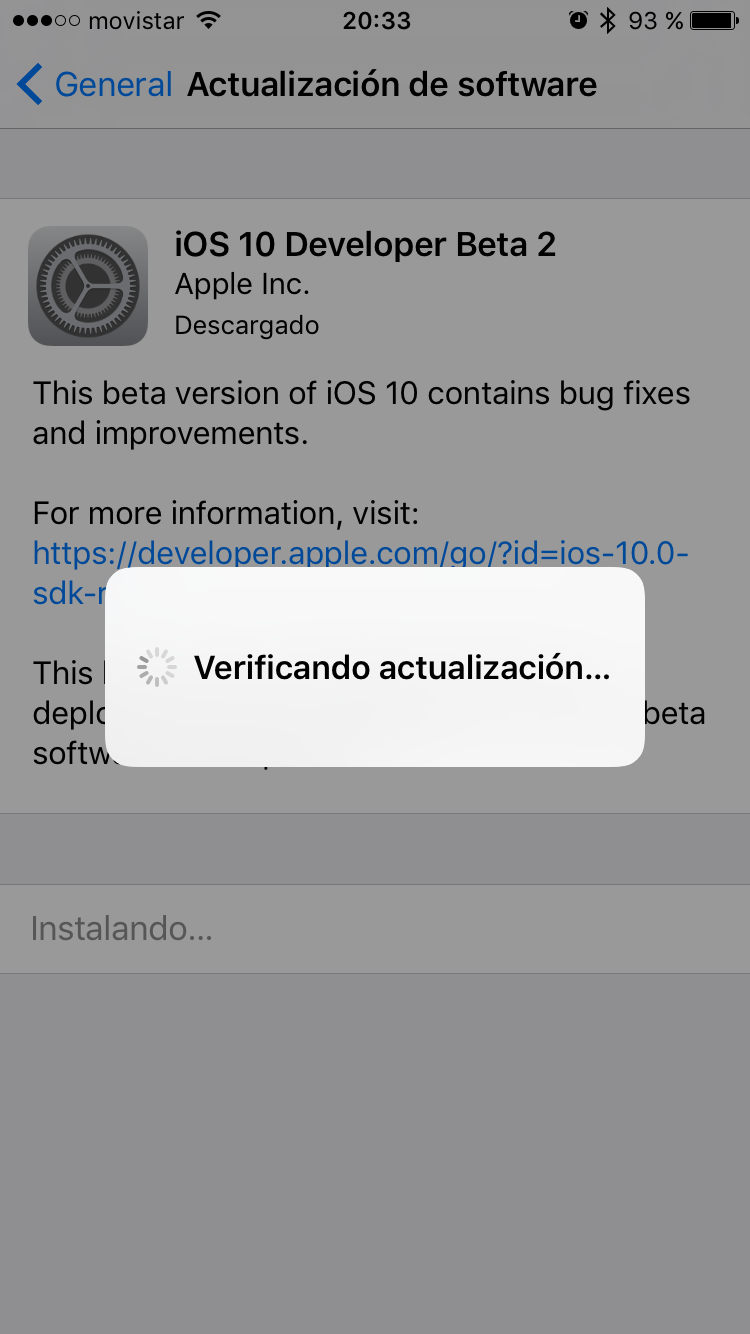Go back to General settings

95,85
